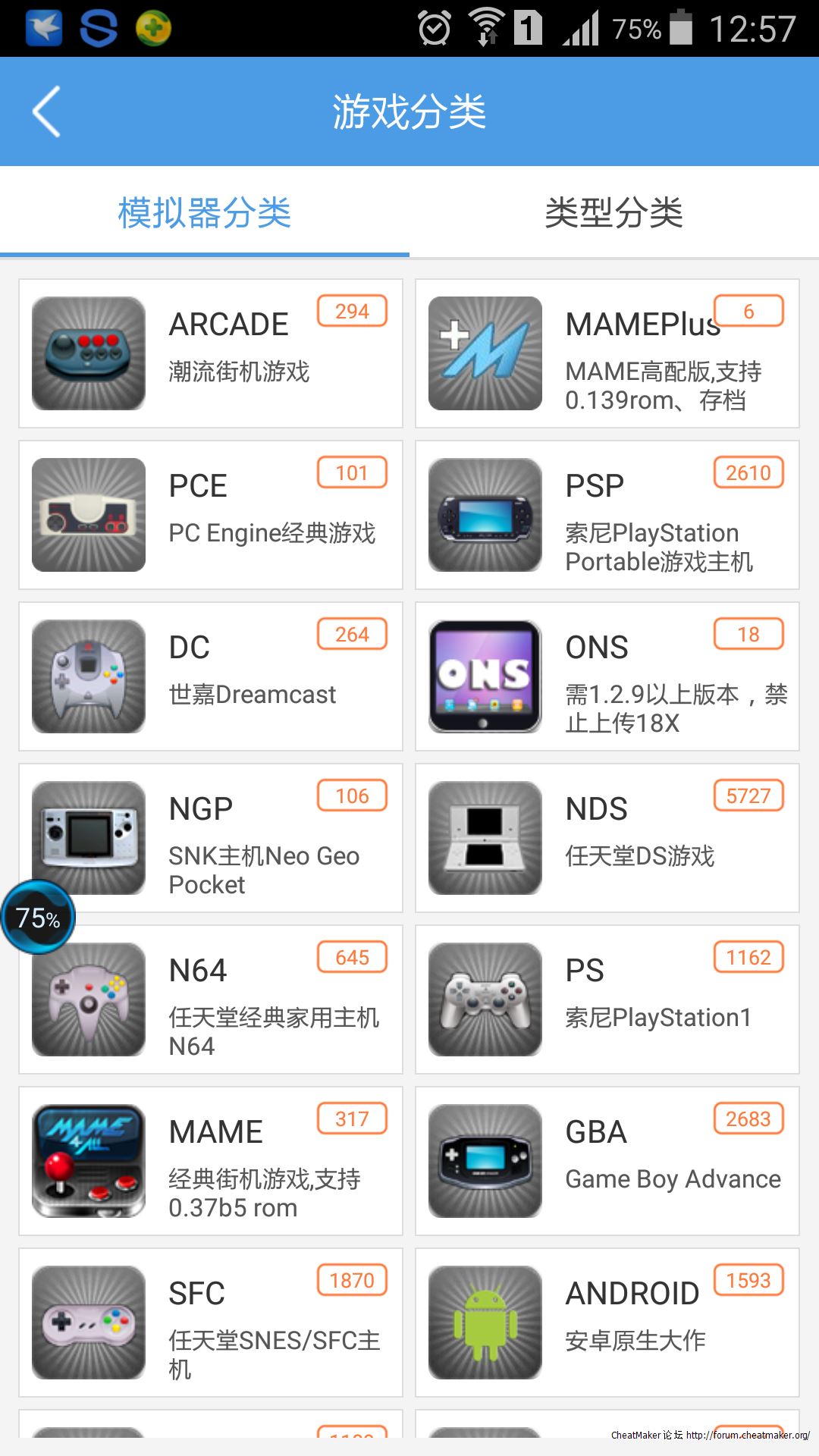The image size is (819, 1456).
Task: Tap the floating 75% memory bubble
Action: (x=38, y=918)
